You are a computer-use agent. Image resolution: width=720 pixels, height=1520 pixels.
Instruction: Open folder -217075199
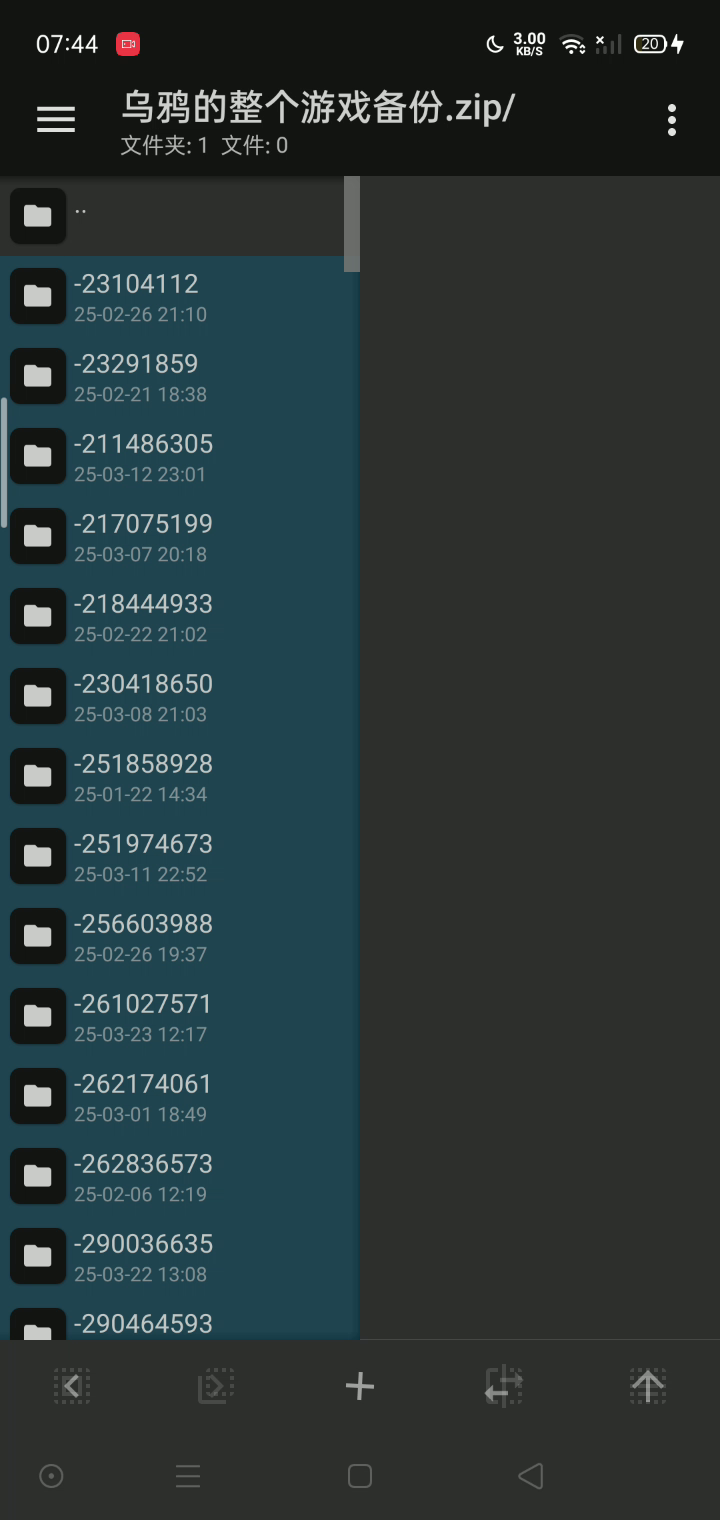pyautogui.click(x=180, y=536)
